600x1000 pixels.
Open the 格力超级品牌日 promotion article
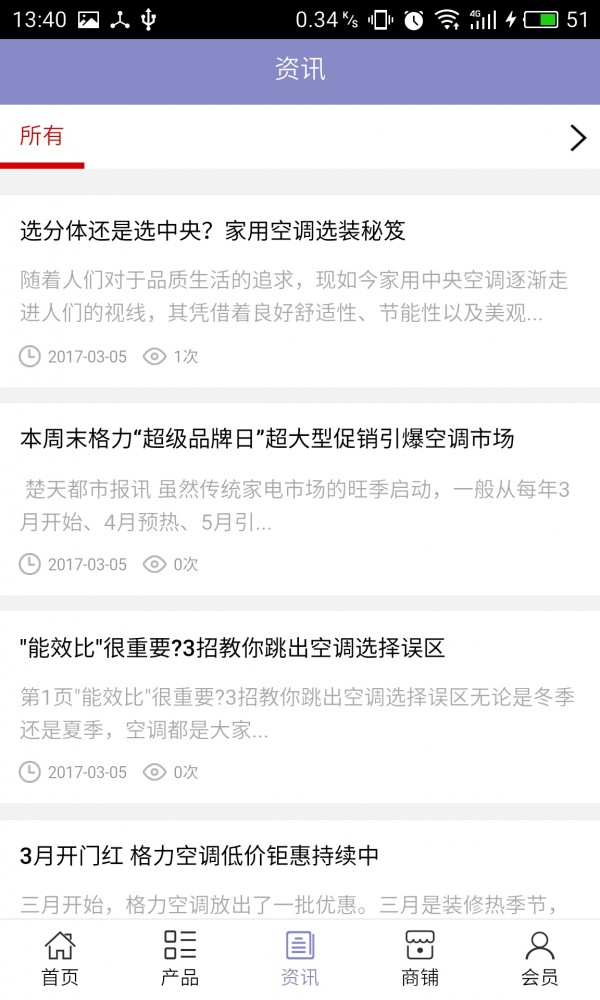pos(267,439)
